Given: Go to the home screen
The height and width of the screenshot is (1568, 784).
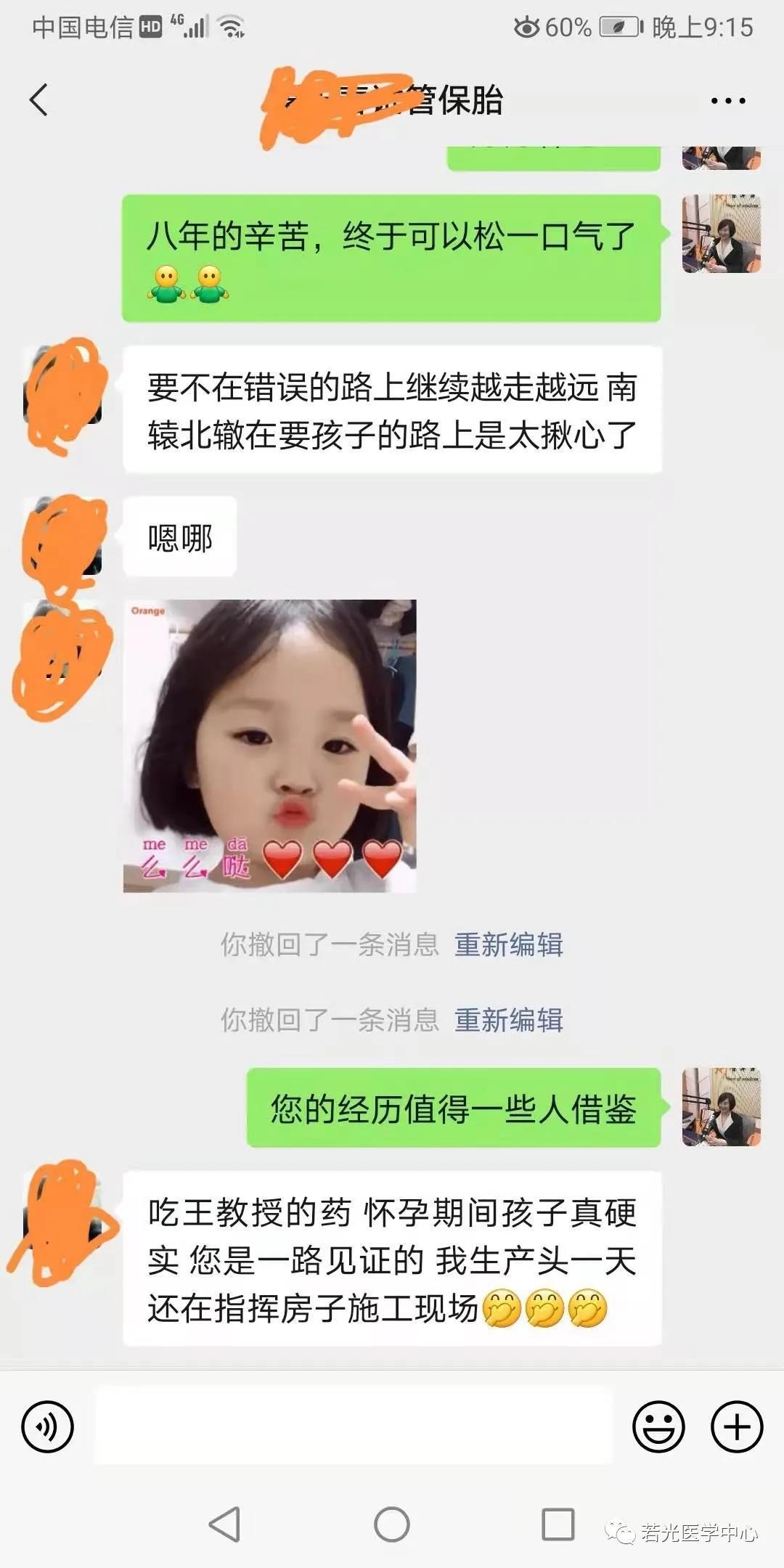Looking at the screenshot, I should (391, 1524).
